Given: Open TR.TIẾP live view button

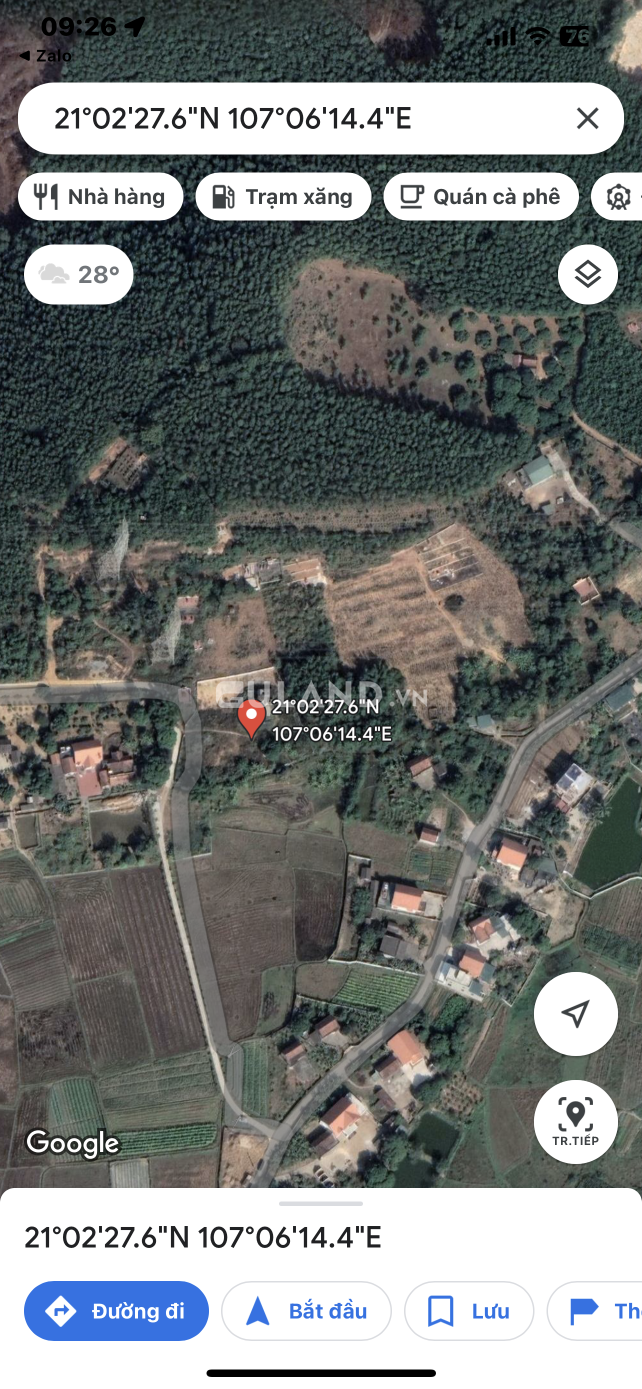Looking at the screenshot, I should [x=575, y=1122].
